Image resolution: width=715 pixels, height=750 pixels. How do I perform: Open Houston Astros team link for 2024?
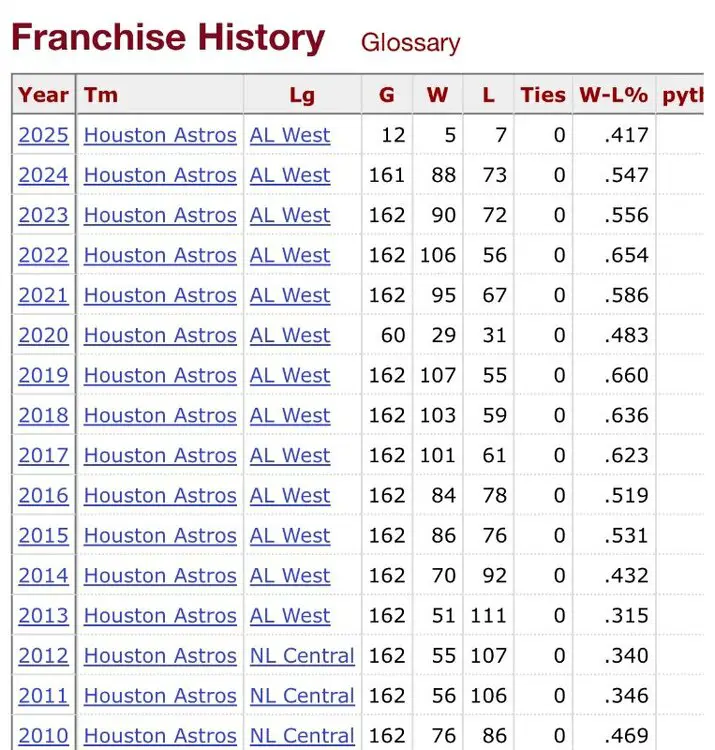click(x=160, y=175)
